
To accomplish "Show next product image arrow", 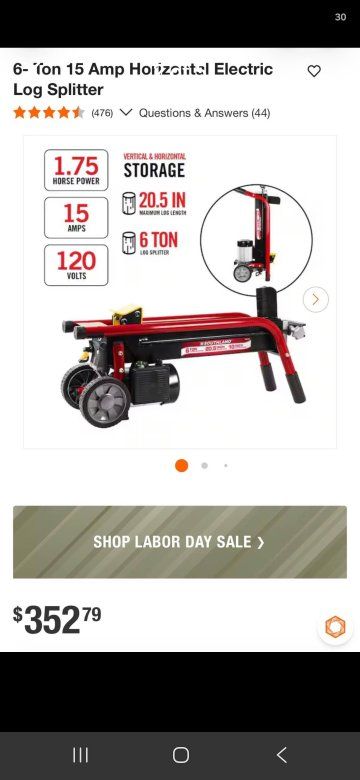I will pyautogui.click(x=316, y=299).
